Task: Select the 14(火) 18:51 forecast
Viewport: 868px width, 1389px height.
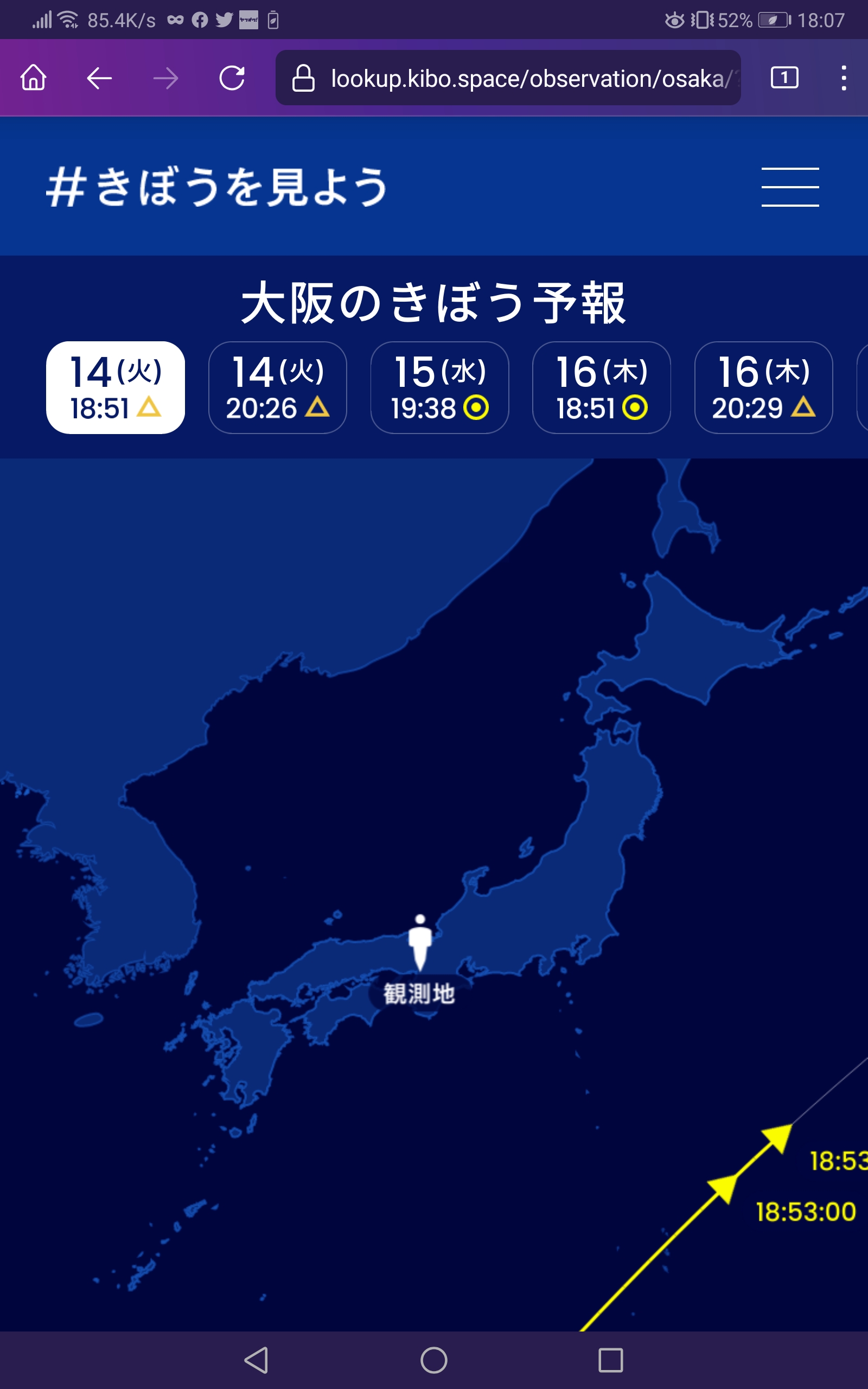Action: (116, 387)
